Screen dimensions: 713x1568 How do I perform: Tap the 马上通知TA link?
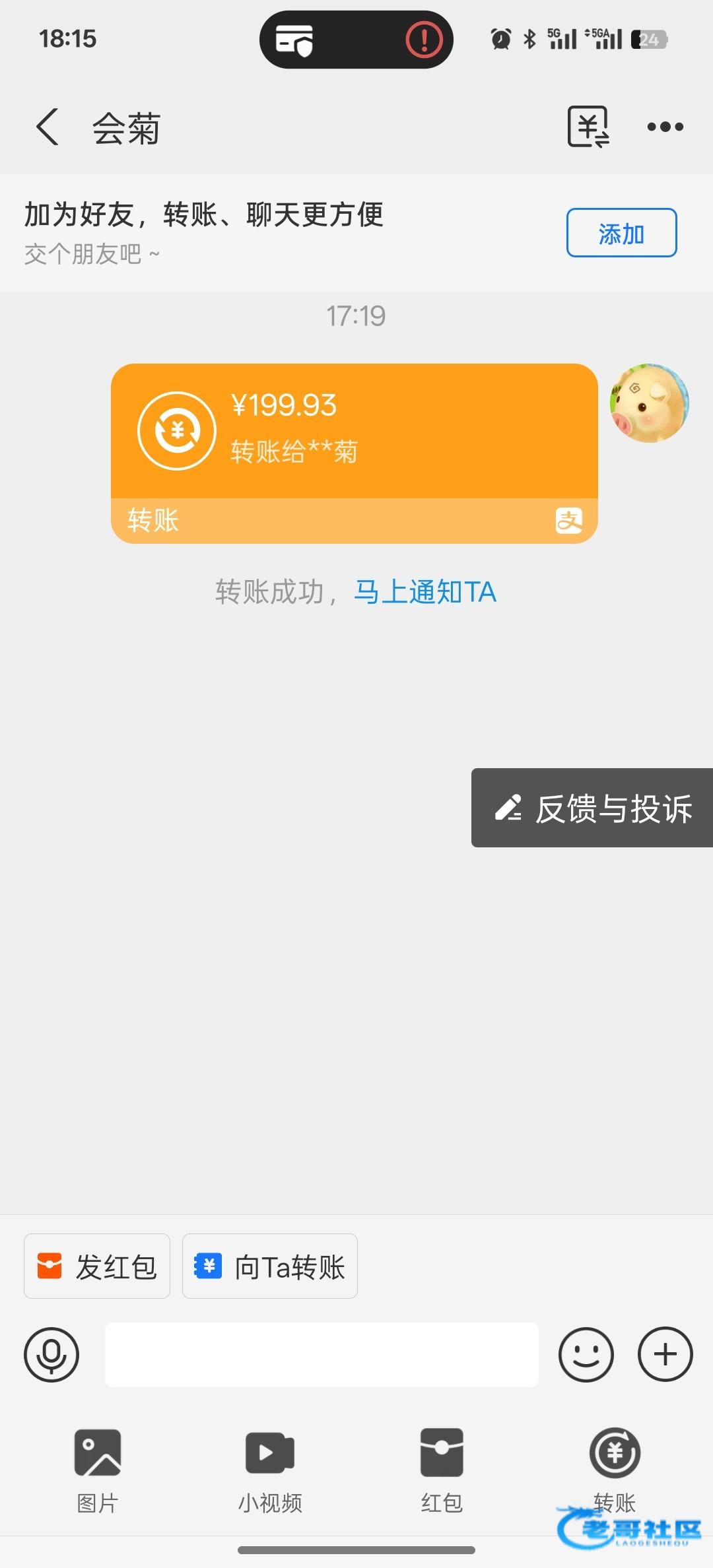[424, 592]
